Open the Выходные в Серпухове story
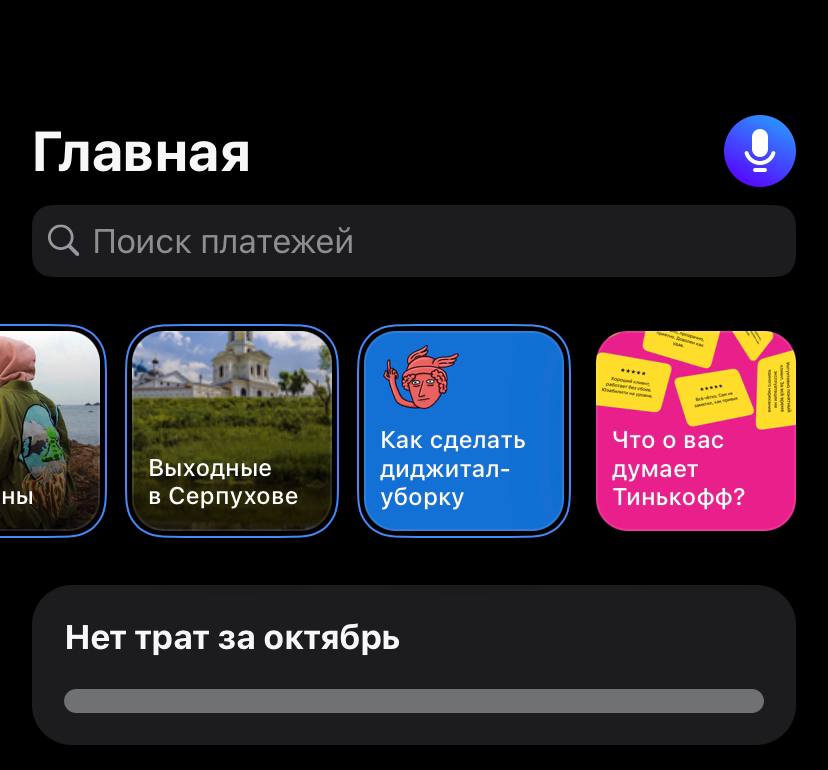The image size is (828, 770). [231, 431]
